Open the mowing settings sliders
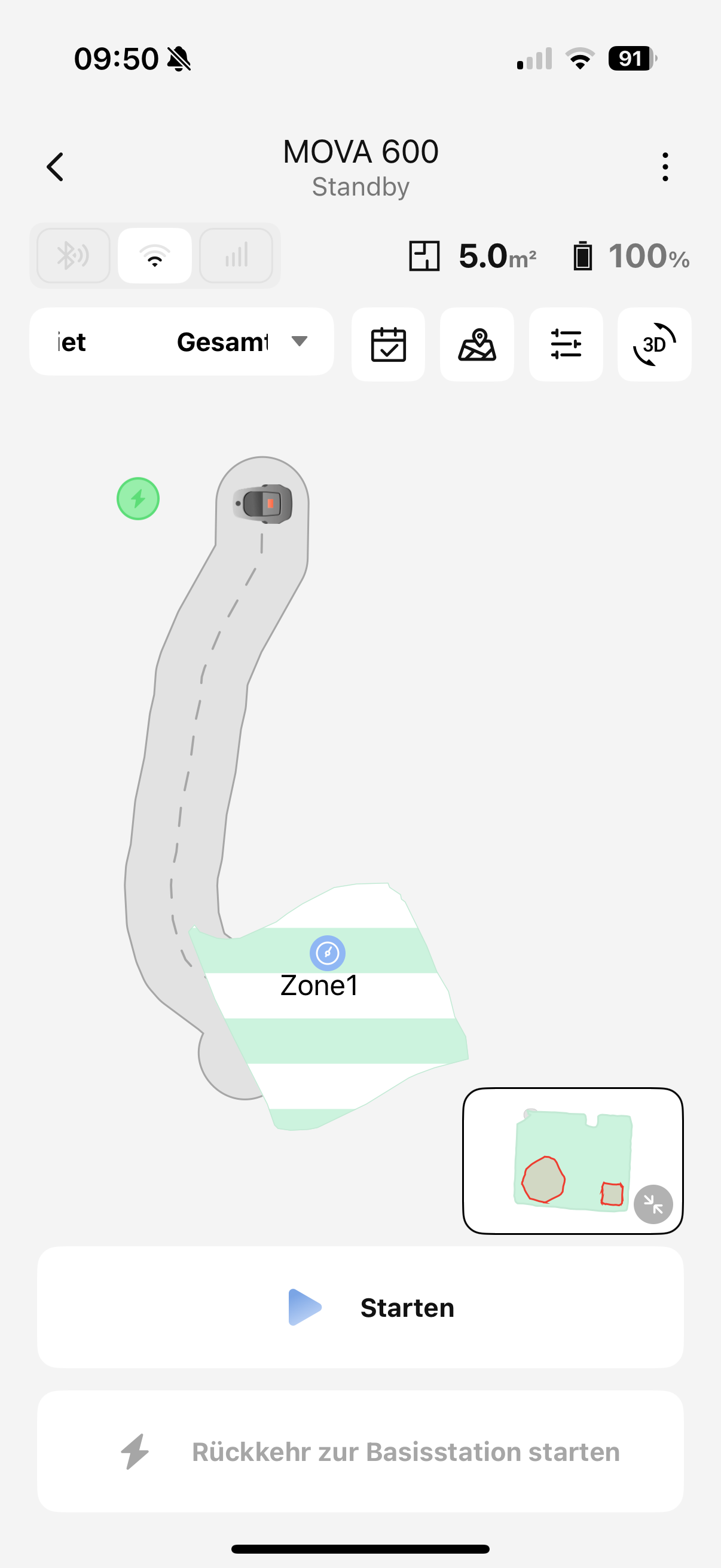 pos(566,344)
